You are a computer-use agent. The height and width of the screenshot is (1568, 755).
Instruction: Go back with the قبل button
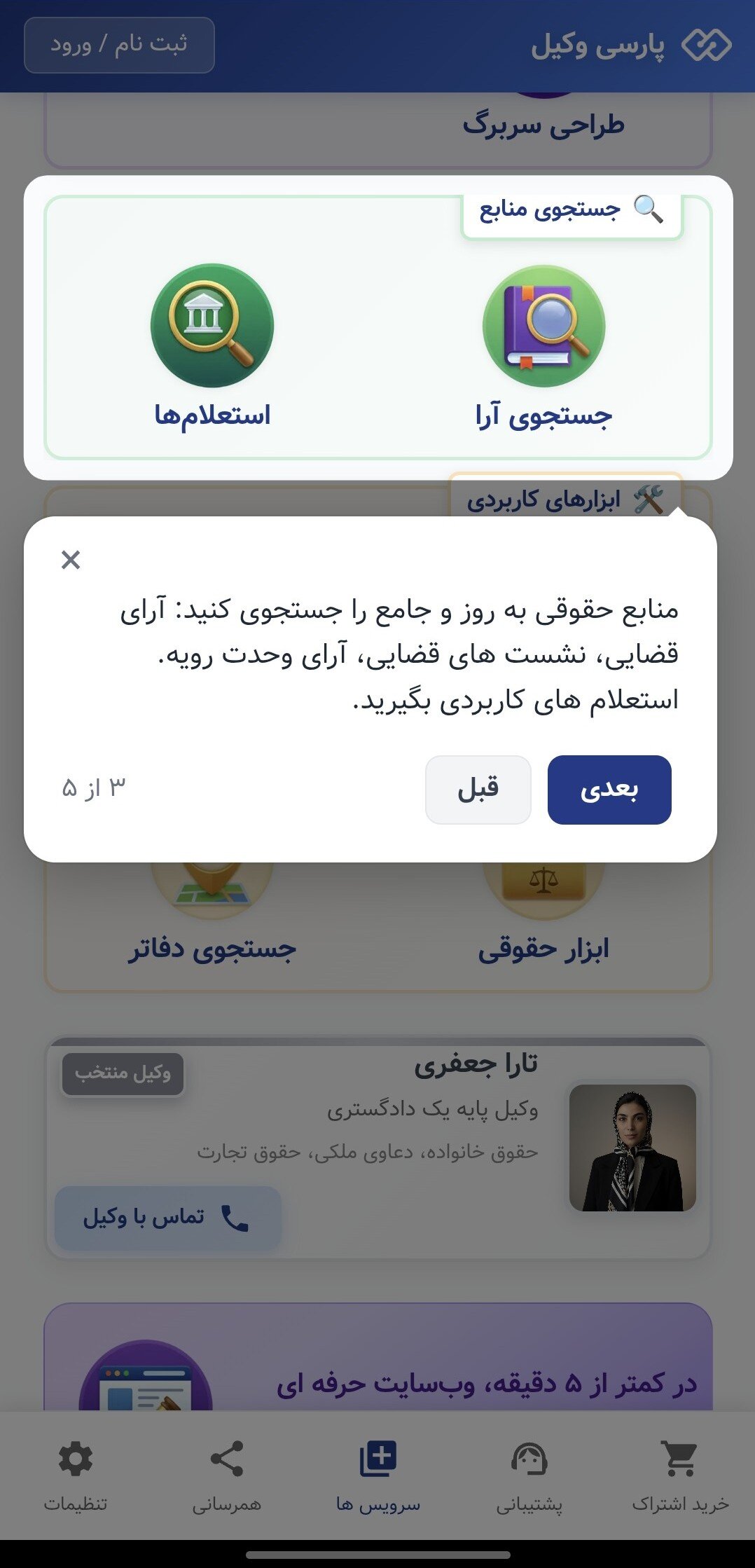tap(478, 790)
